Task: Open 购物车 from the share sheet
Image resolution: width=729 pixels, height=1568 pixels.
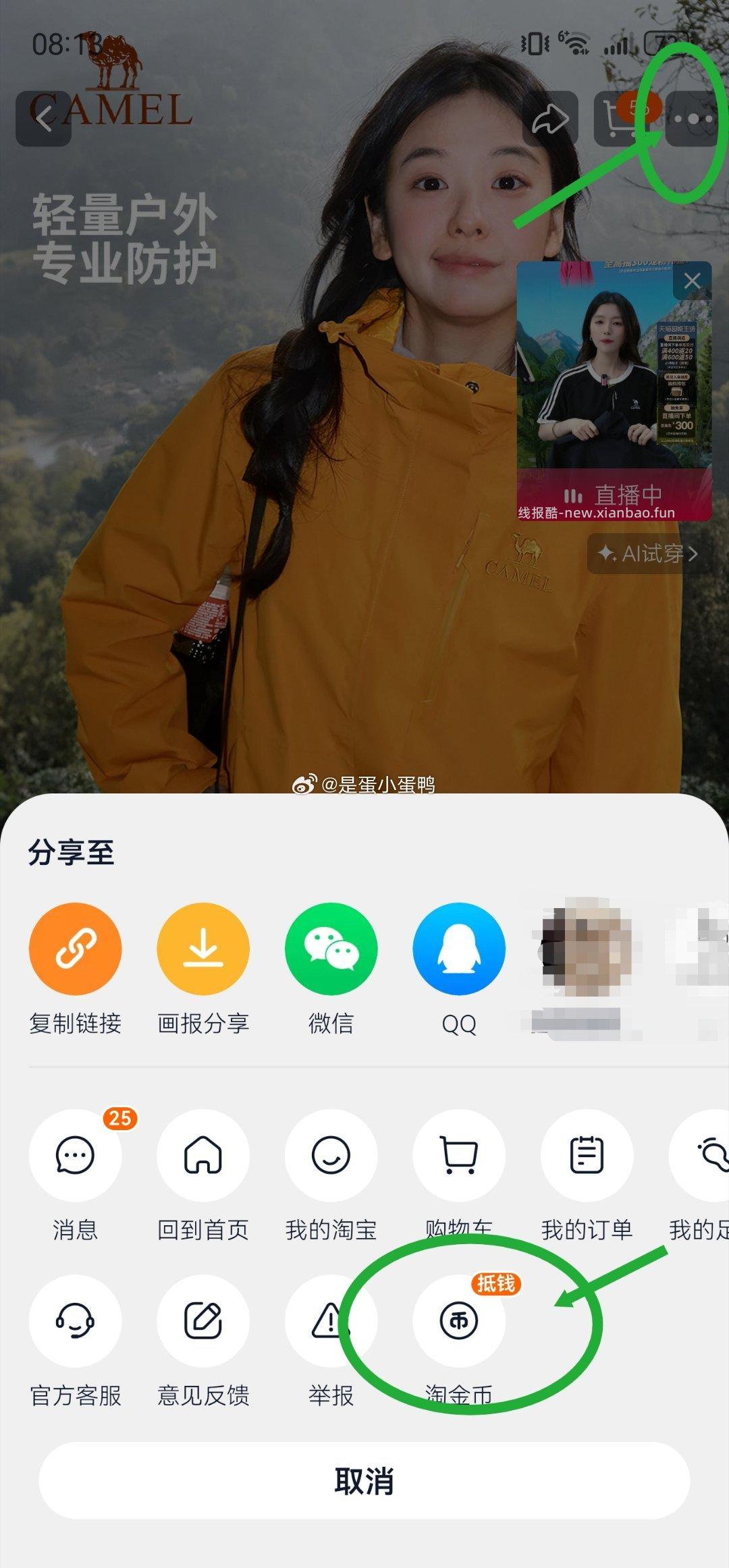Action: (x=459, y=1155)
